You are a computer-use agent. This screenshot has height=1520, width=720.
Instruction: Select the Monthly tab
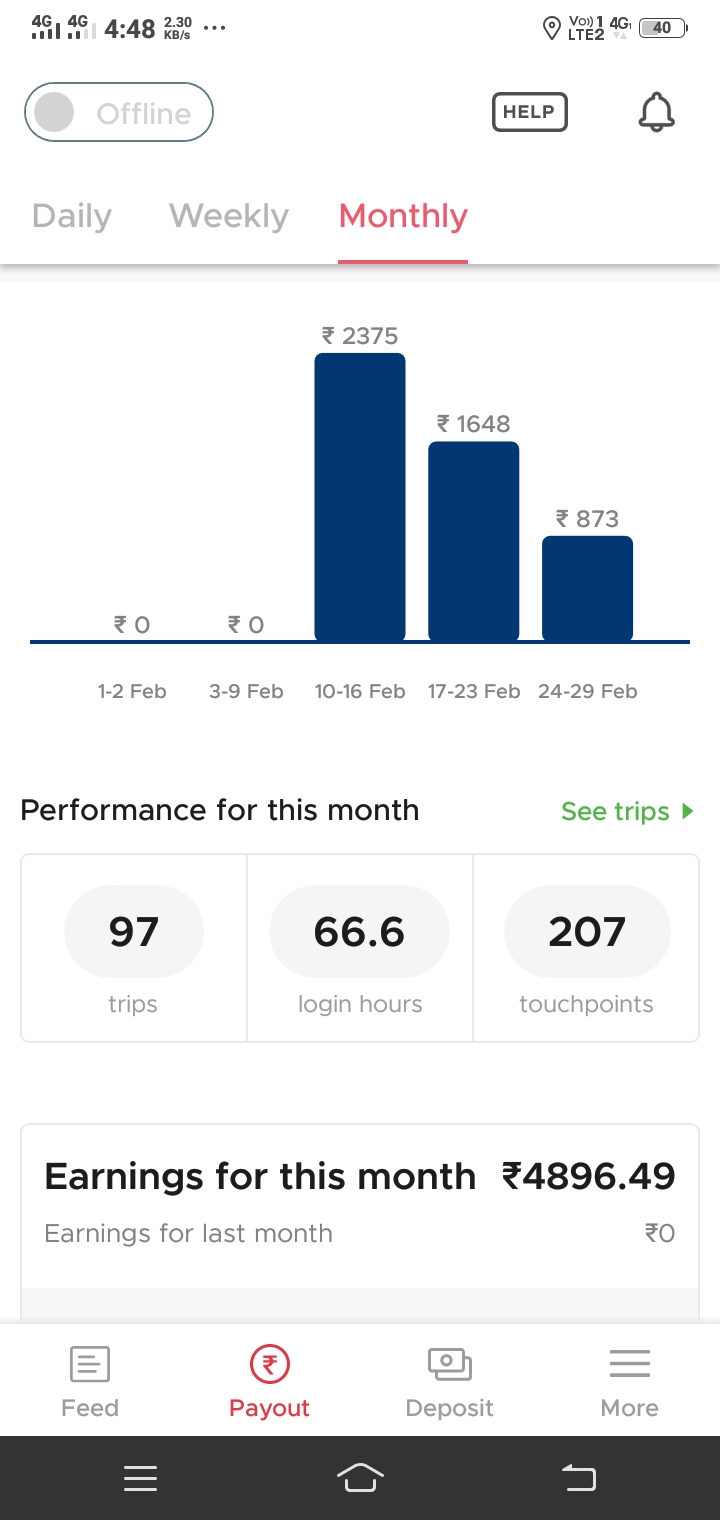point(403,216)
